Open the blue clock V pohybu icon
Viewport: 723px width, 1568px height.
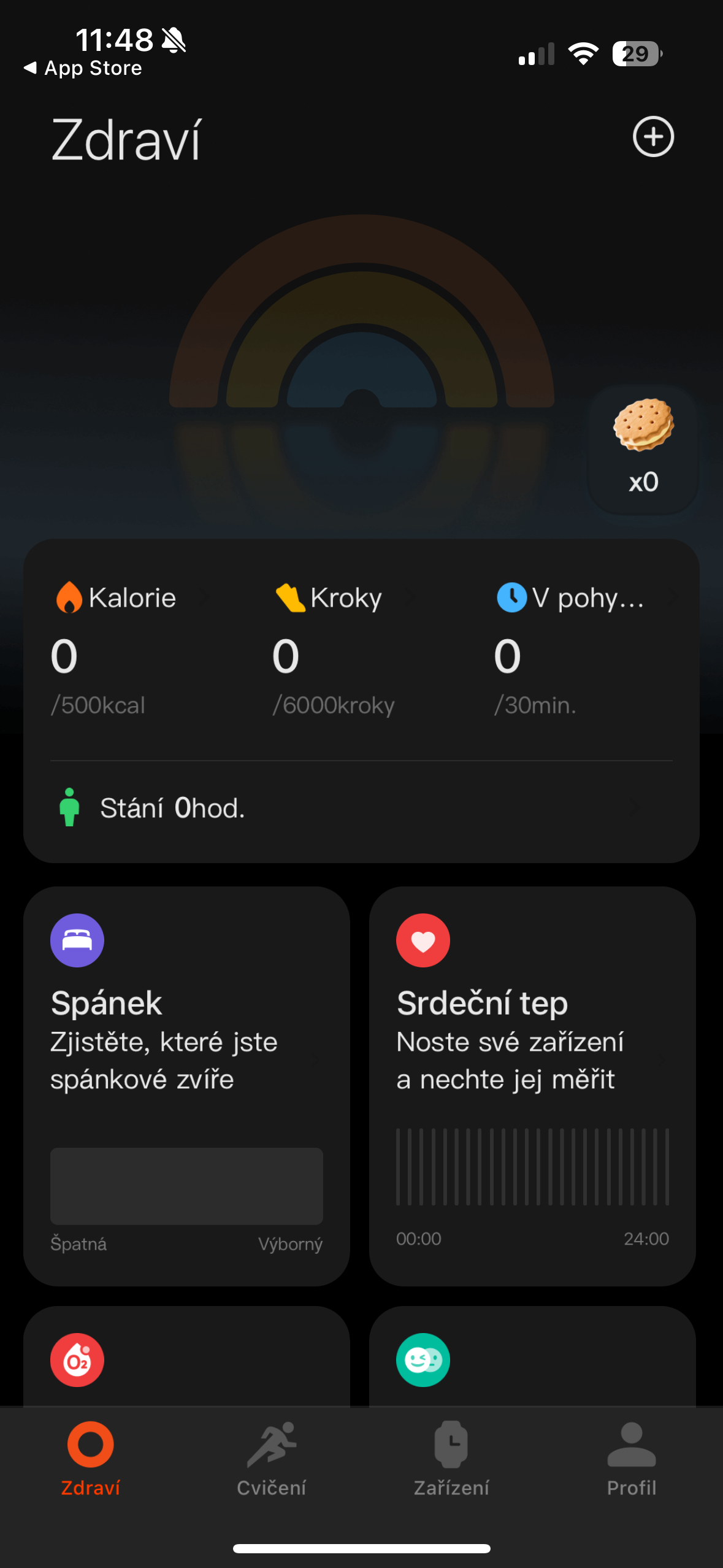(x=513, y=597)
